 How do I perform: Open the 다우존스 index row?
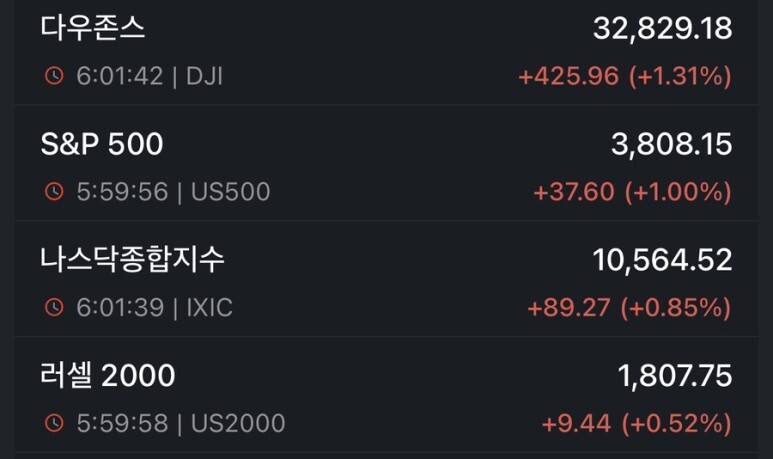pos(386,52)
